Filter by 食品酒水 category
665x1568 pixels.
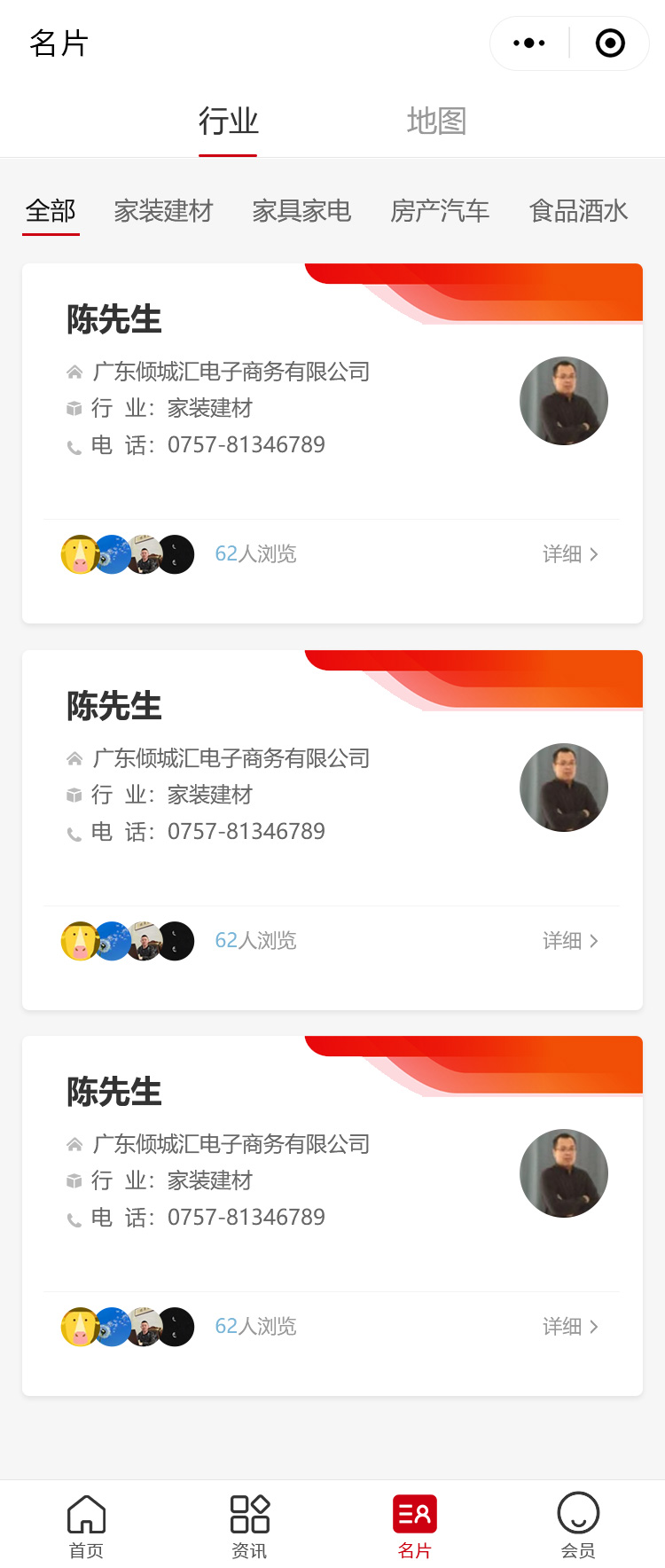pyautogui.click(x=578, y=211)
